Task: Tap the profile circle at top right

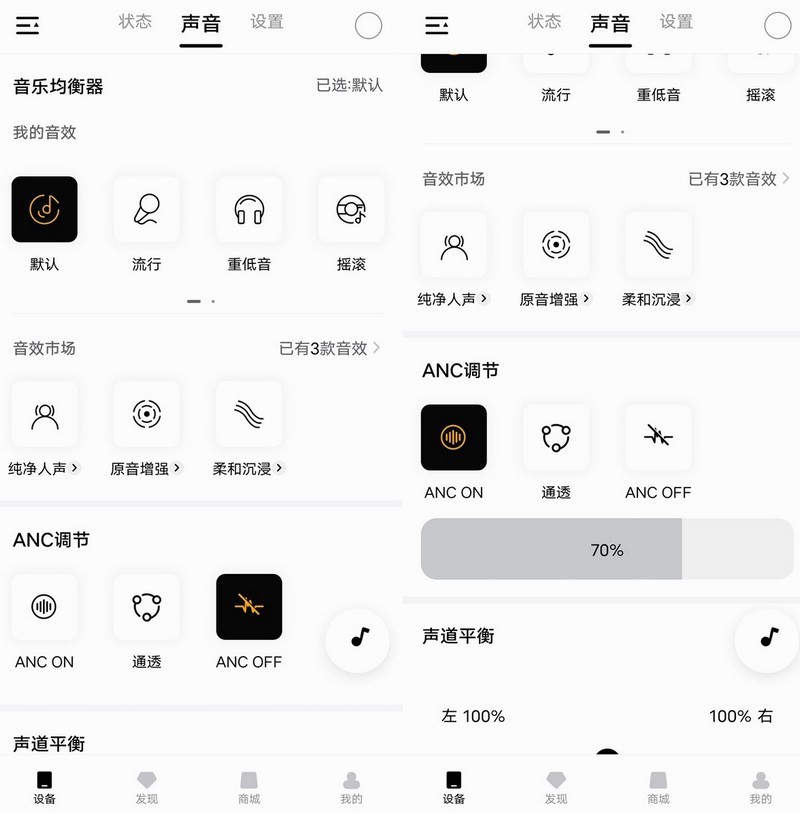Action: (367, 25)
